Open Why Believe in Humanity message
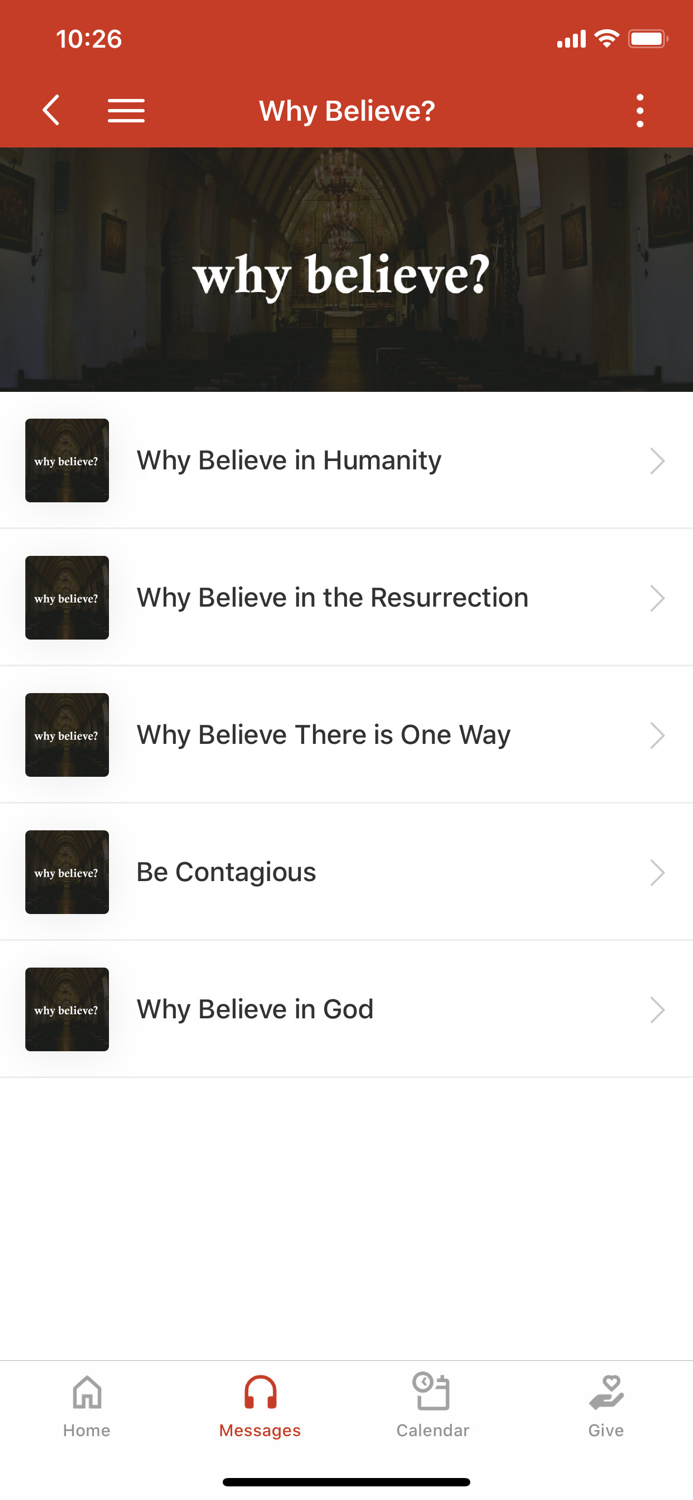The image size is (693, 1500). point(346,460)
